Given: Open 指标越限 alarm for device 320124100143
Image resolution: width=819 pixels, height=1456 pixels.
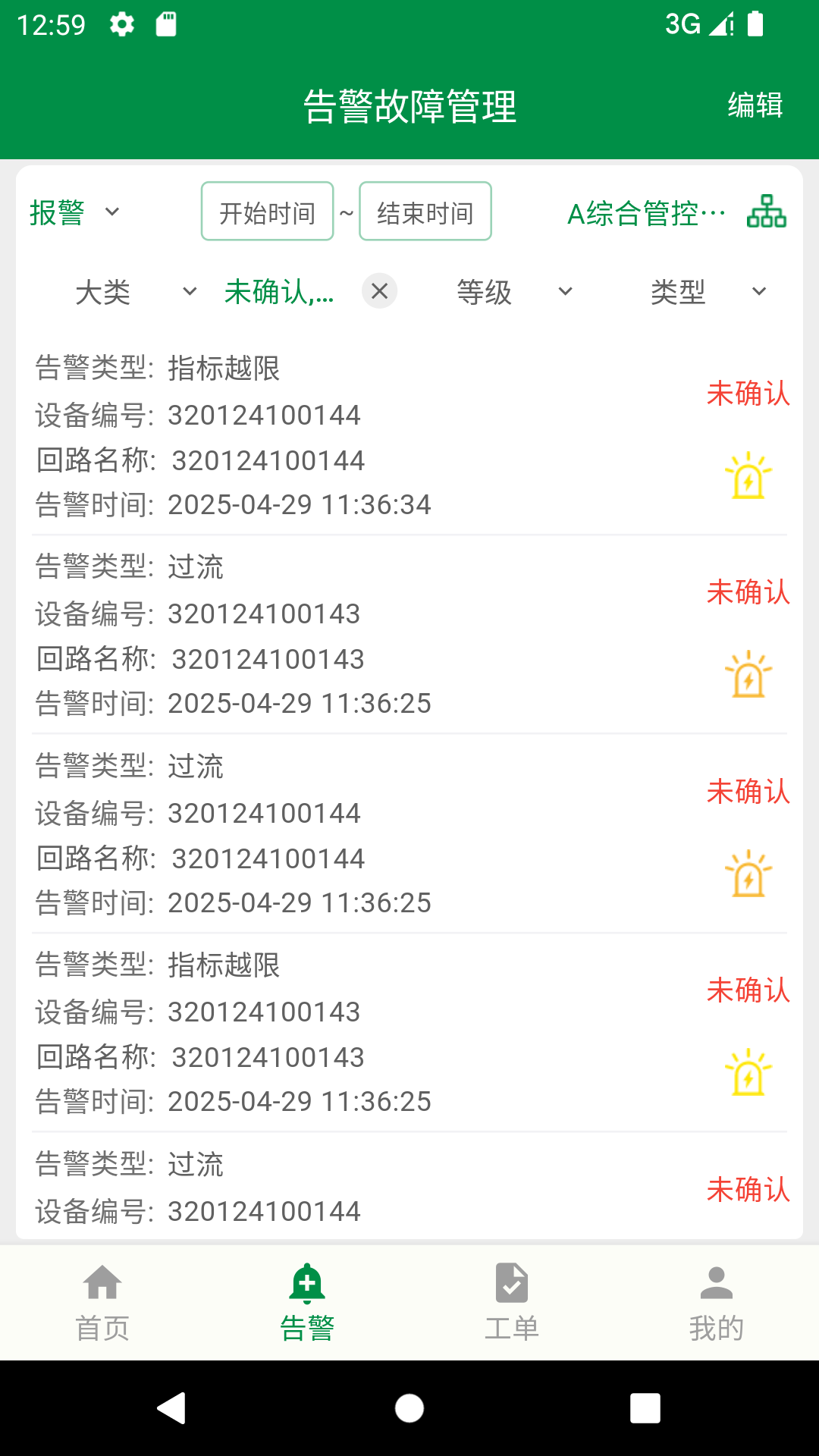Looking at the screenshot, I should (x=409, y=1033).
